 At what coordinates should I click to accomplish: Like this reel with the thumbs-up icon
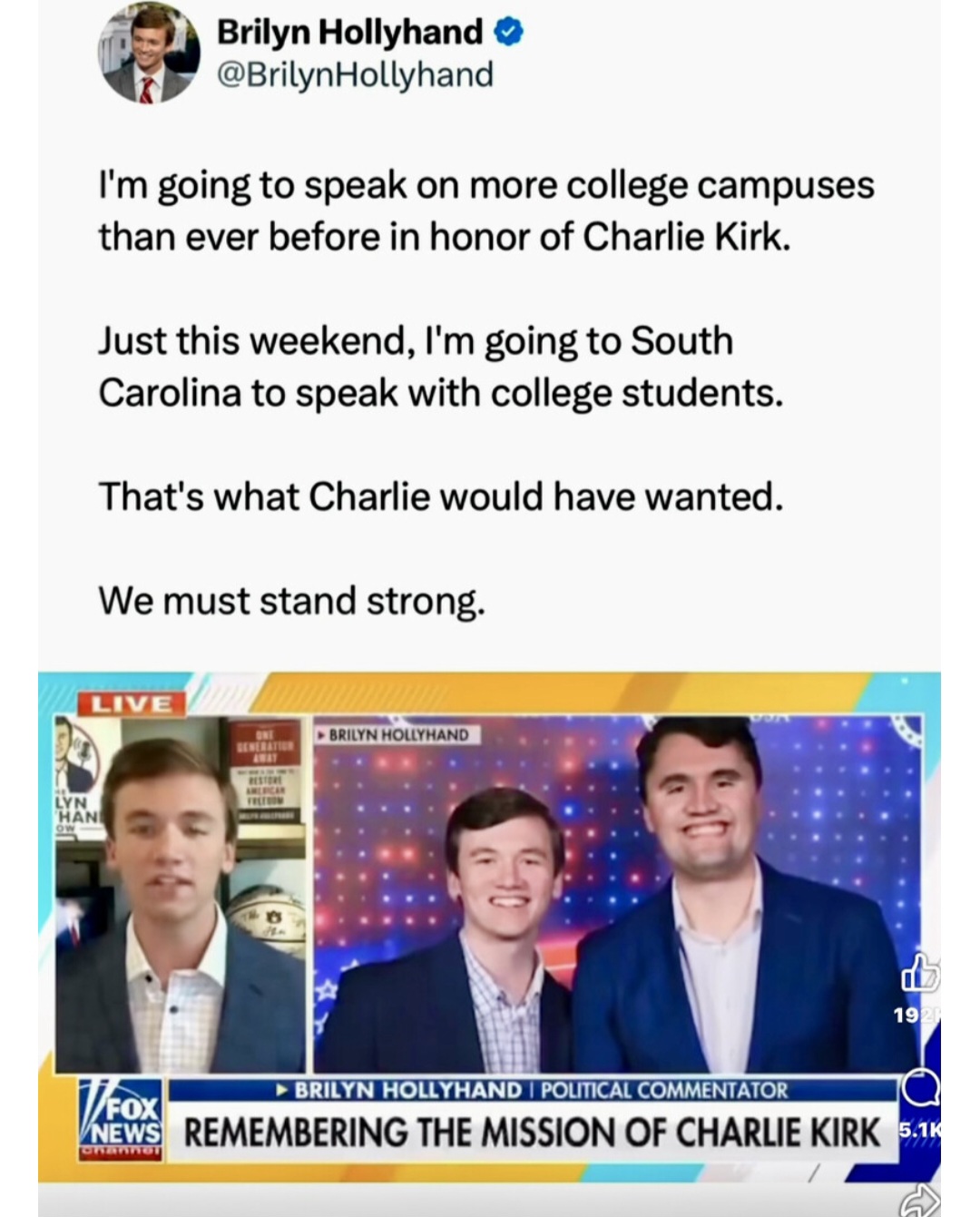919,973
